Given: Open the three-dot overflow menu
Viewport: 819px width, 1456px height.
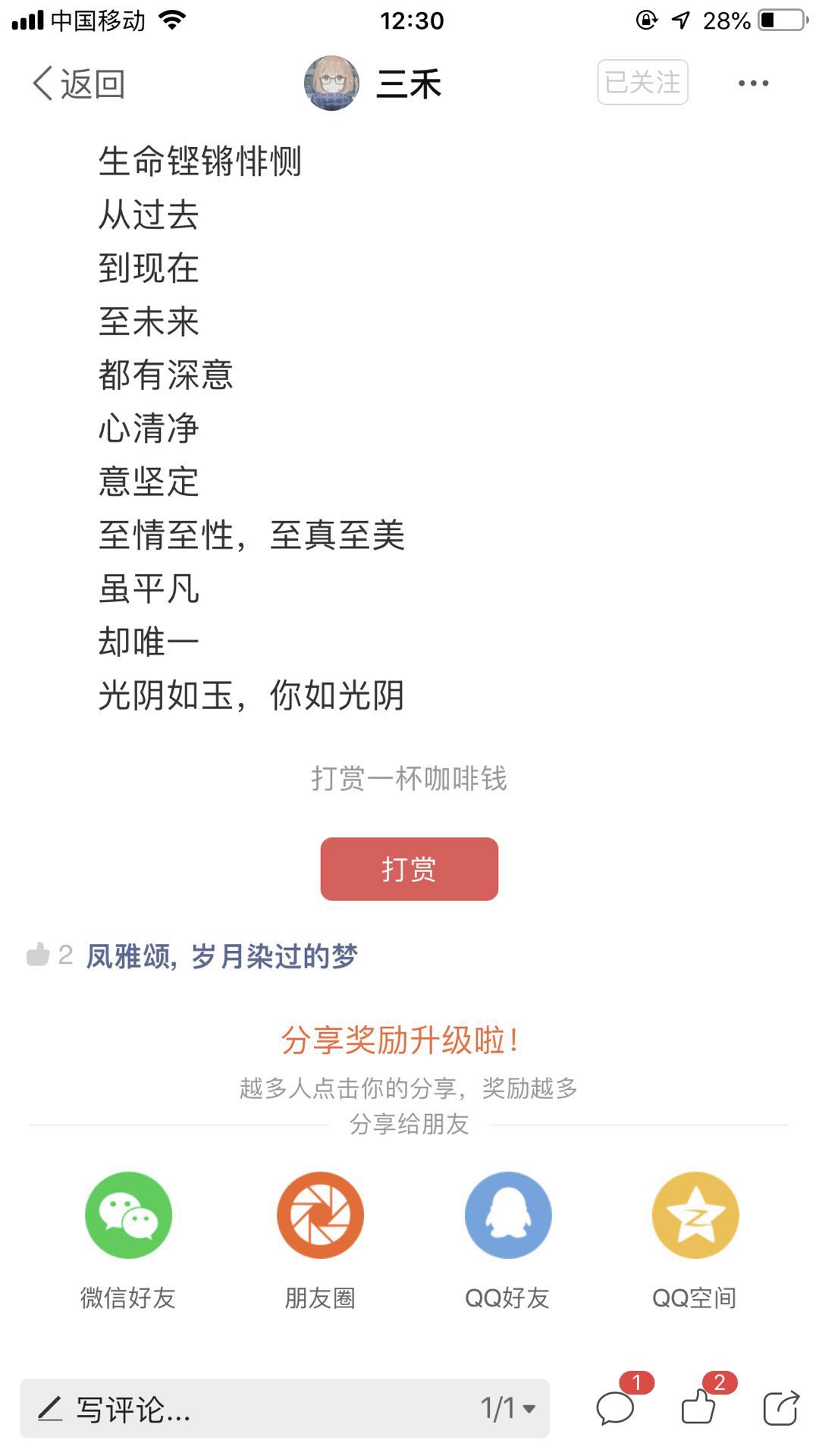Looking at the screenshot, I should point(753,83).
